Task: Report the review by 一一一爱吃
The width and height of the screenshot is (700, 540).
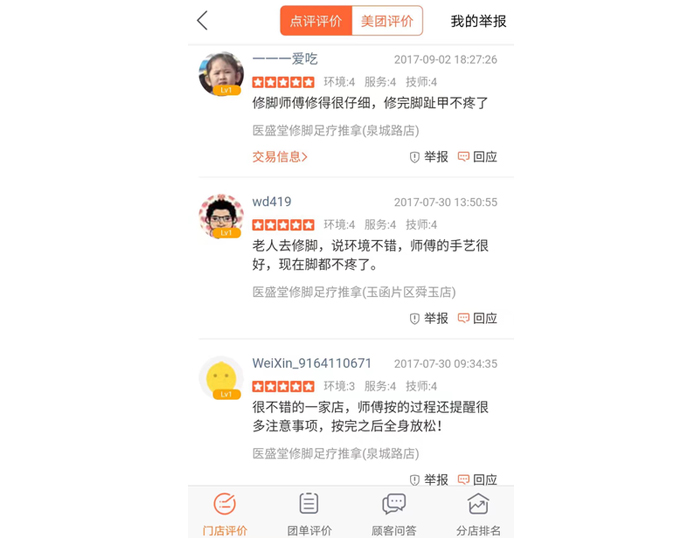Action: point(429,157)
